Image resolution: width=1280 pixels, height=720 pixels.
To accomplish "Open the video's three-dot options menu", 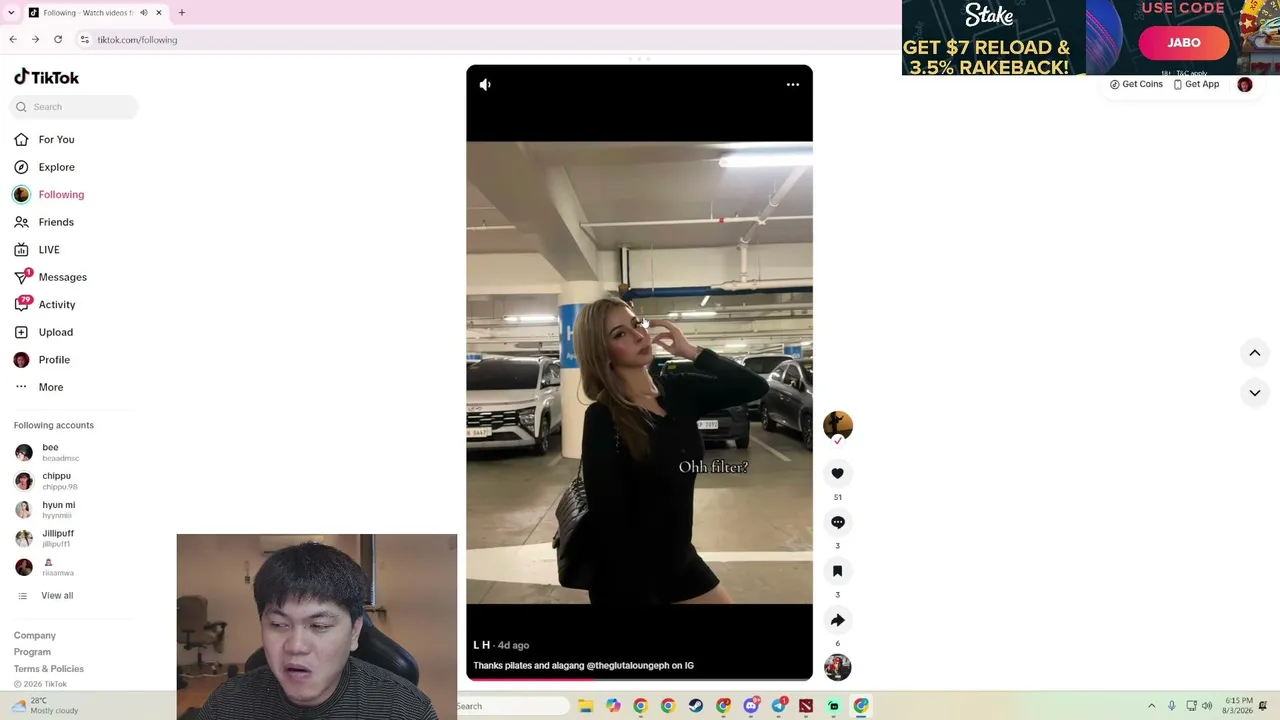I will (792, 85).
